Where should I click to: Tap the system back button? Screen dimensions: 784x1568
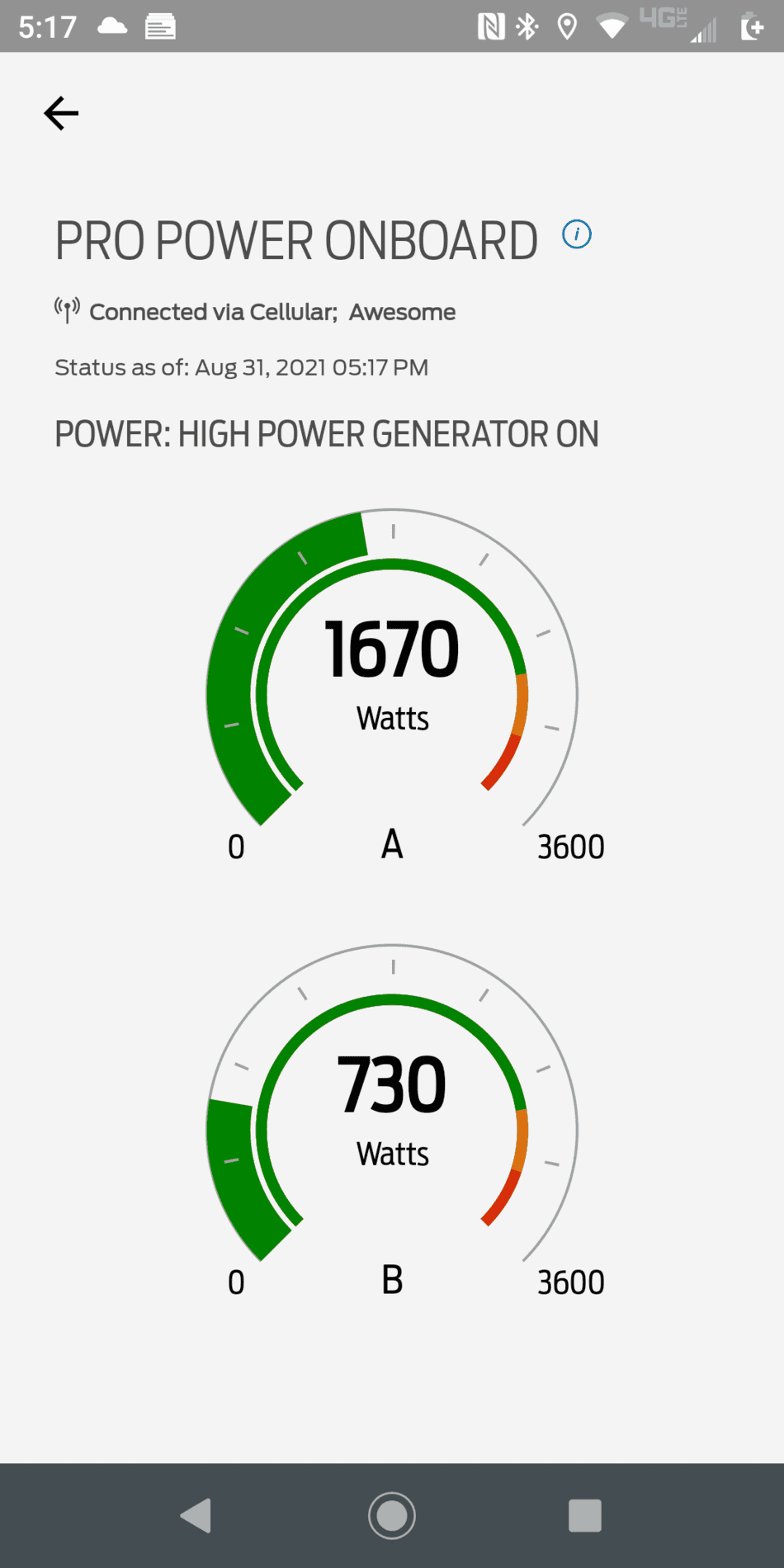tap(196, 1515)
